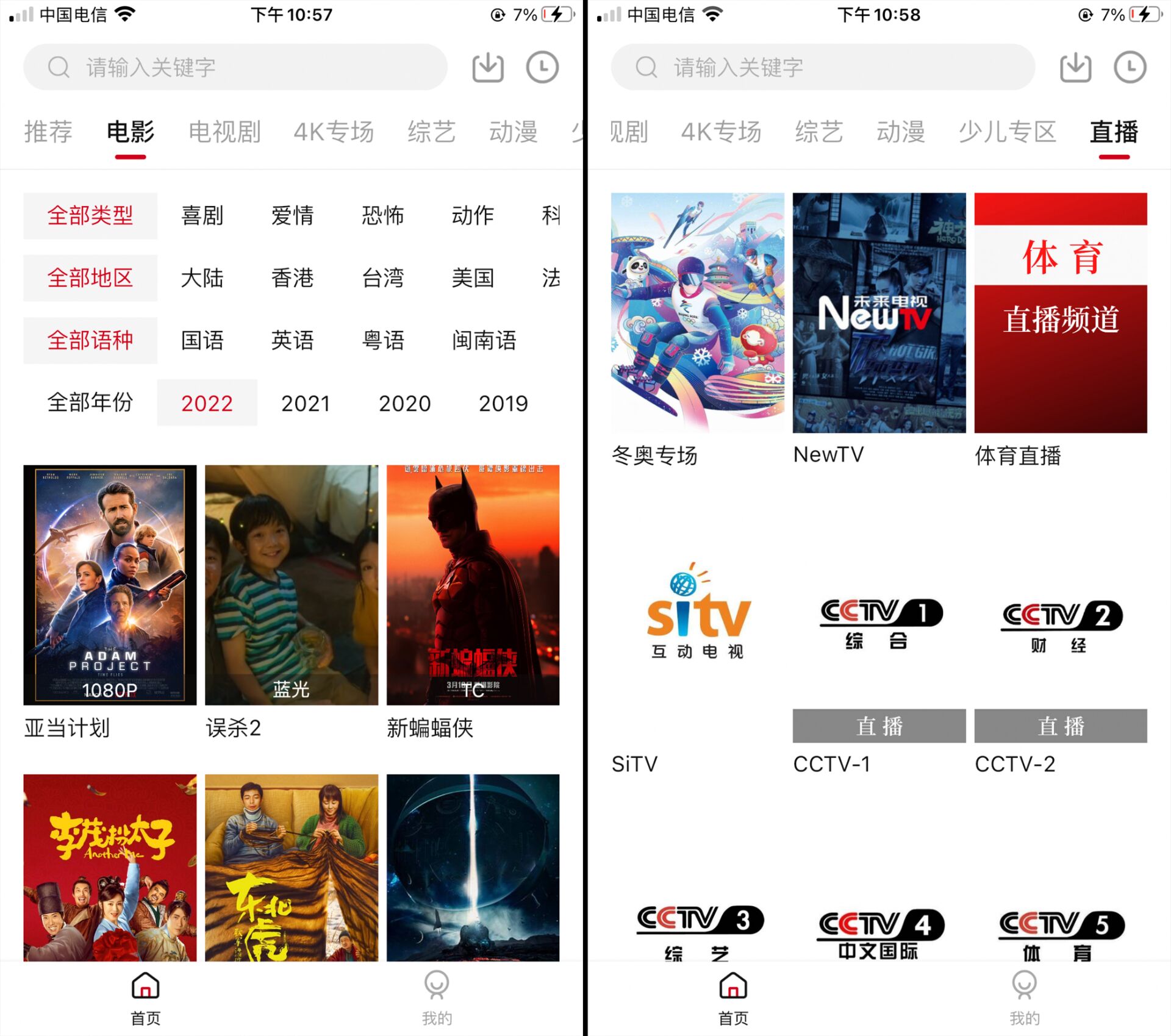Open SiTV live channel

[x=697, y=616]
